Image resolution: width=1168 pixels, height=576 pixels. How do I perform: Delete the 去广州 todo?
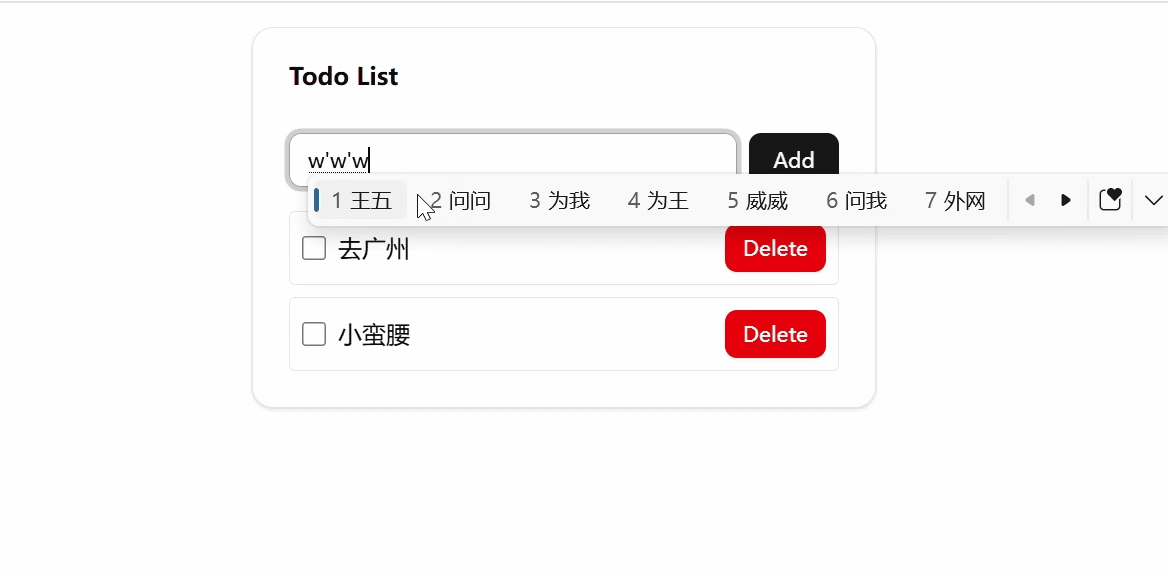tap(775, 249)
